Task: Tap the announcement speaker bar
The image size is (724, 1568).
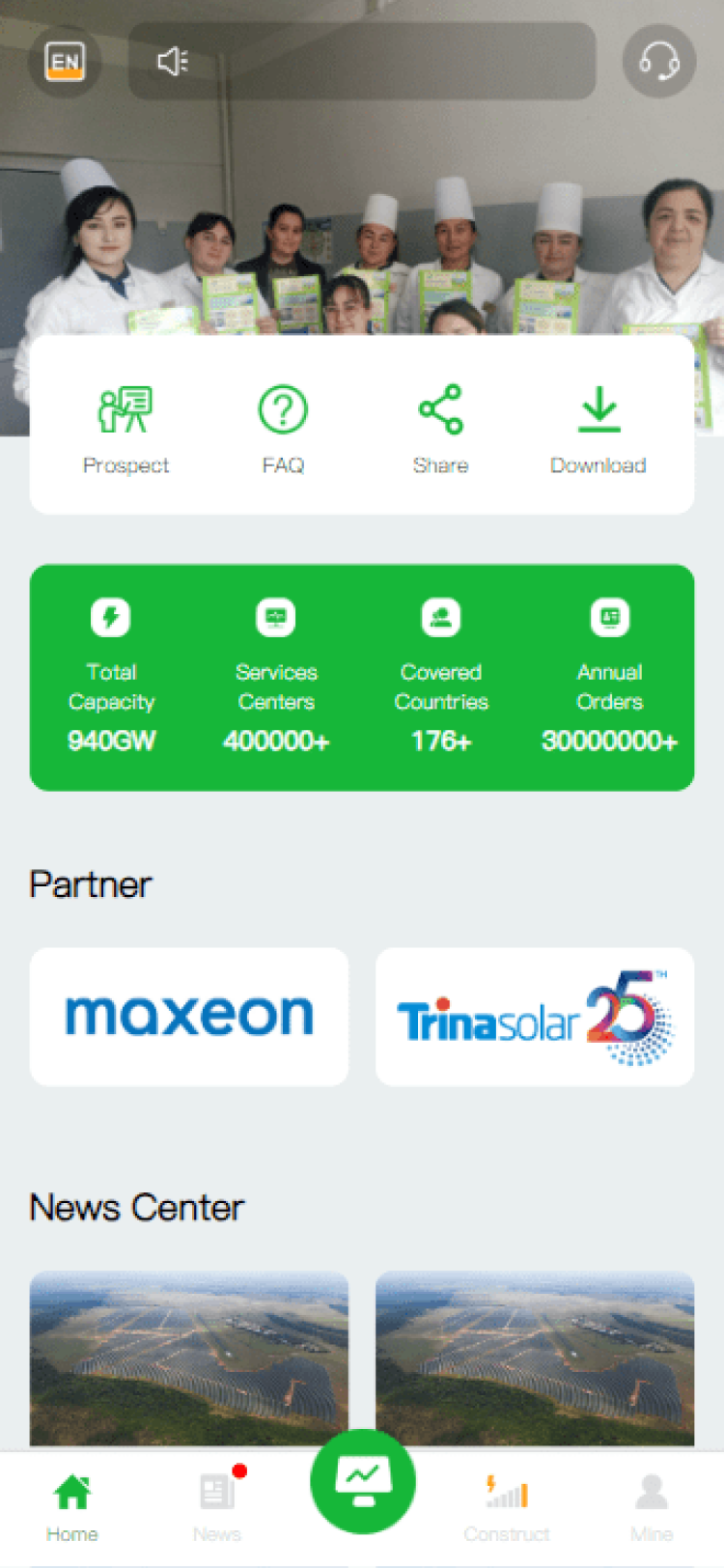Action: point(362,62)
